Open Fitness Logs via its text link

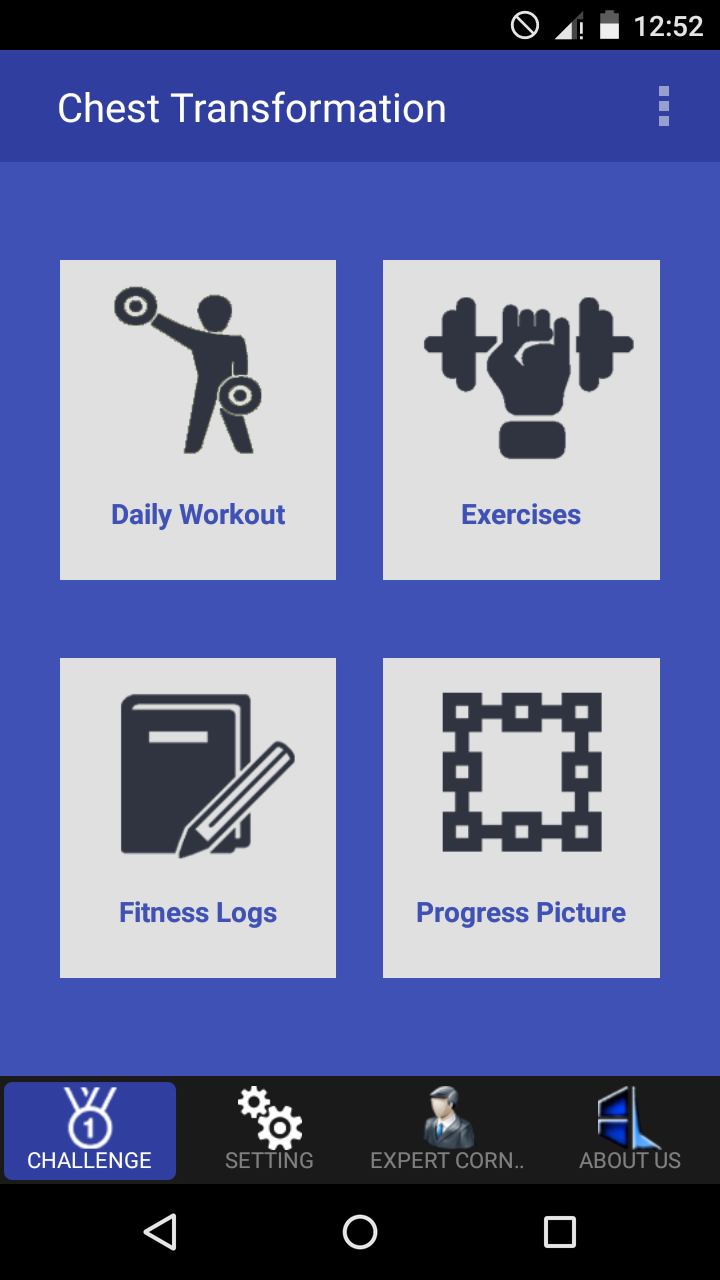coord(197,912)
